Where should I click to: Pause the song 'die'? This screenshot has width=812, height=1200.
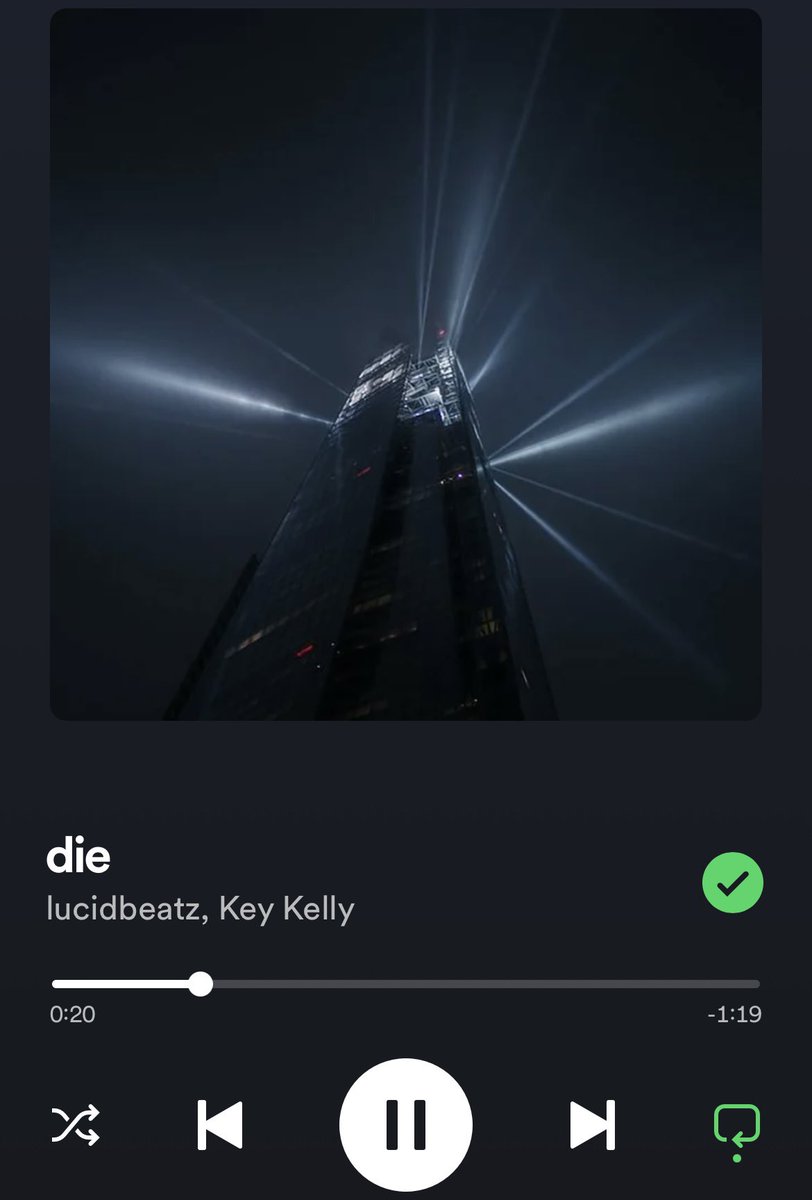tap(405, 1123)
